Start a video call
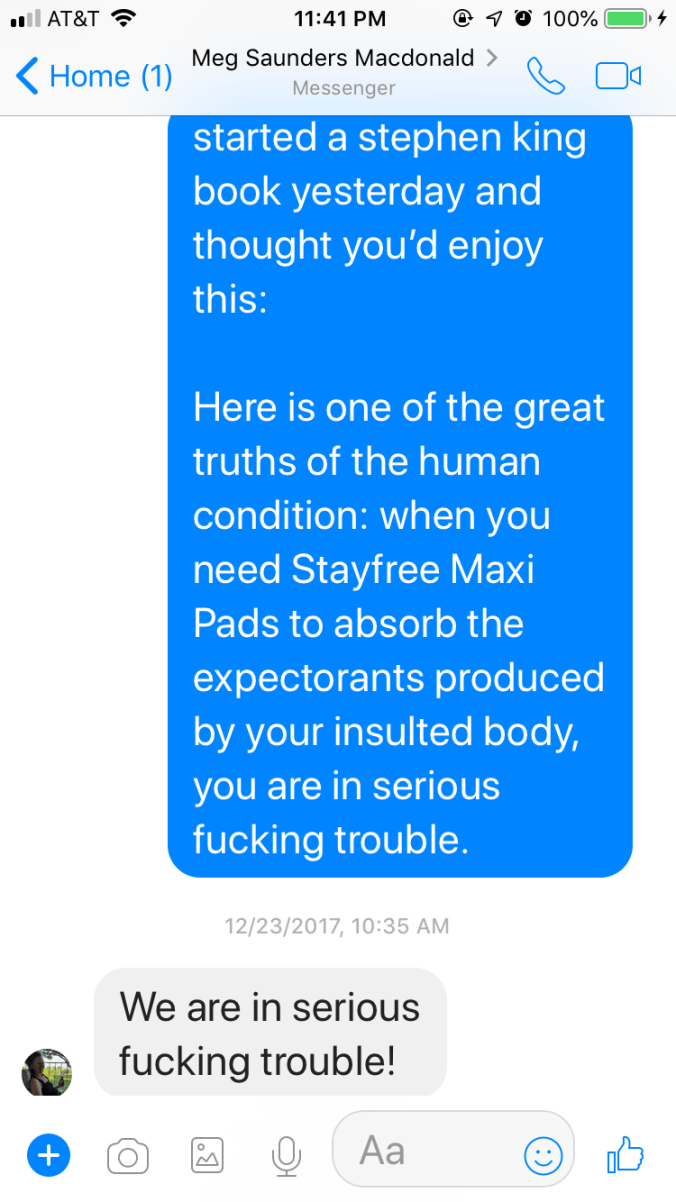The image size is (676, 1202). (618, 76)
